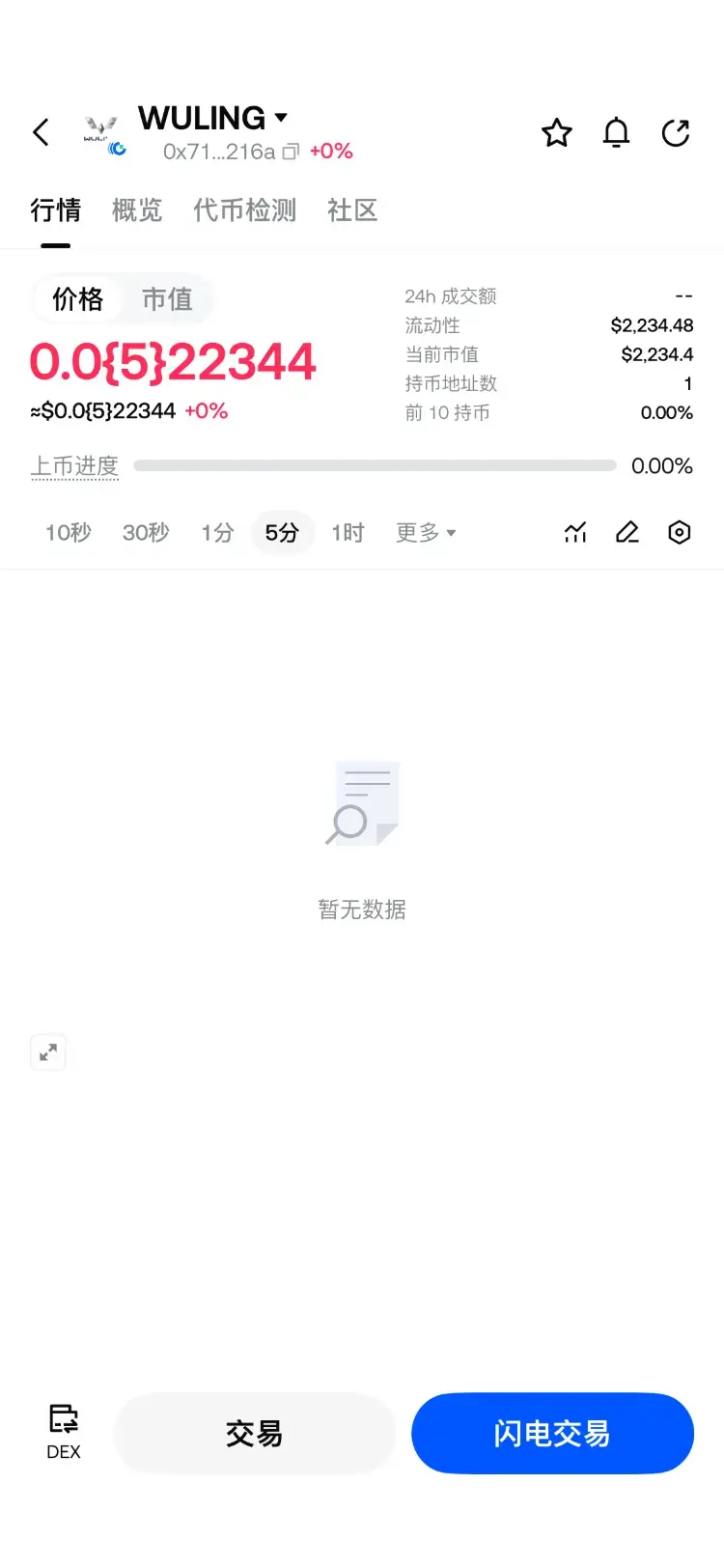Open the 社区 tab
The image size is (724, 1568).
click(351, 210)
